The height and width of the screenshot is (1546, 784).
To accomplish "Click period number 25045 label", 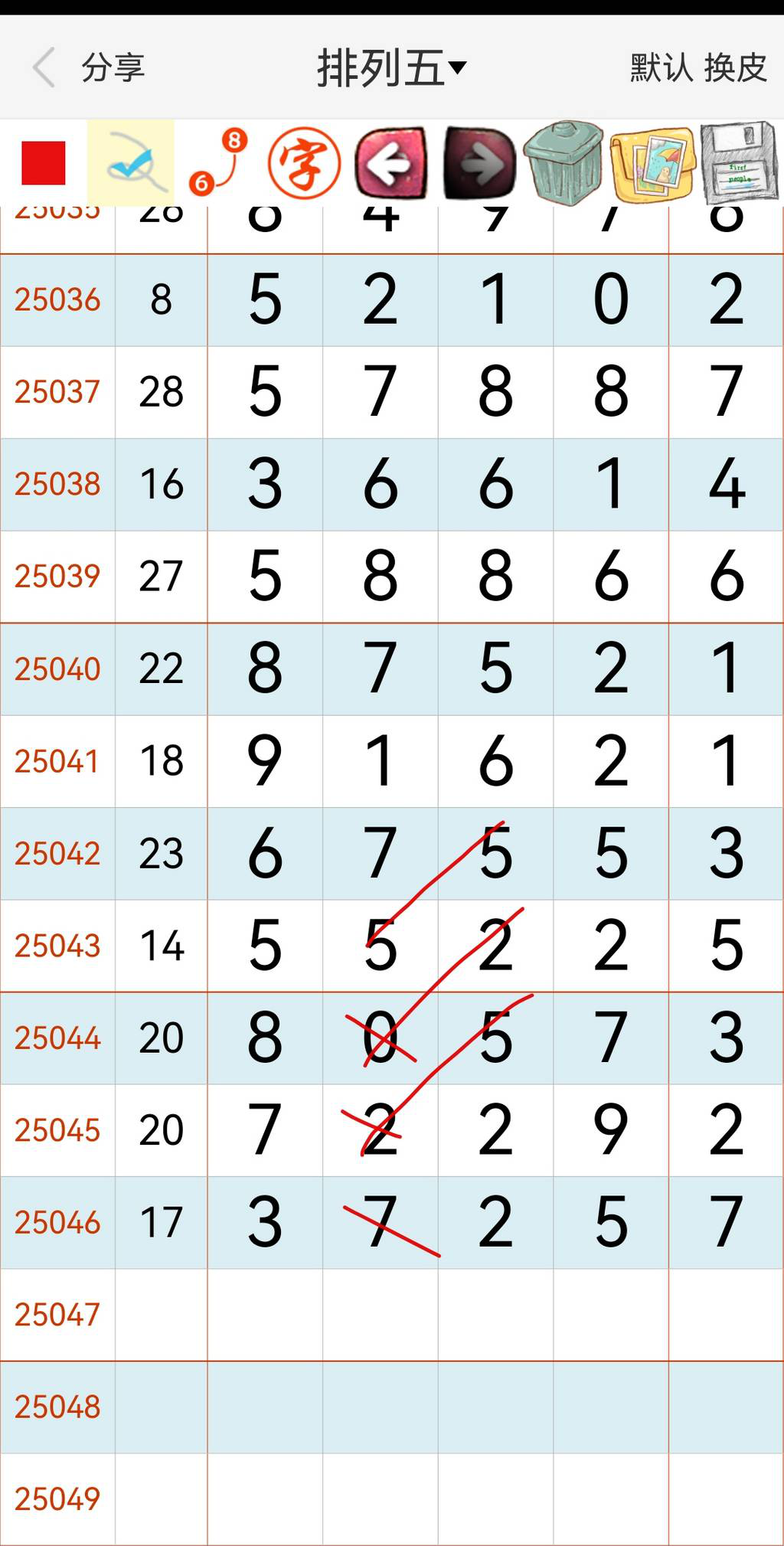I will point(57,1129).
